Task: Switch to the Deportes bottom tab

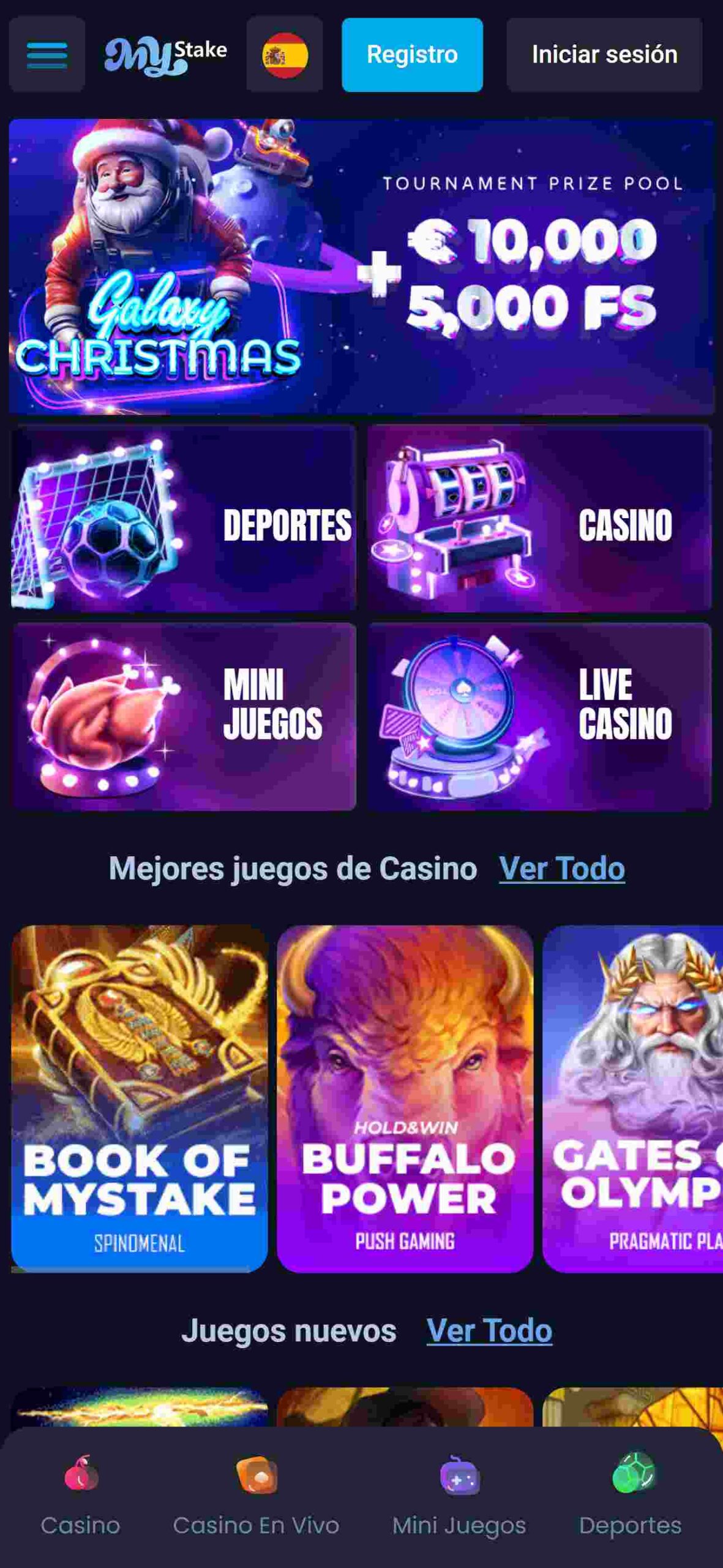Action: click(631, 1494)
